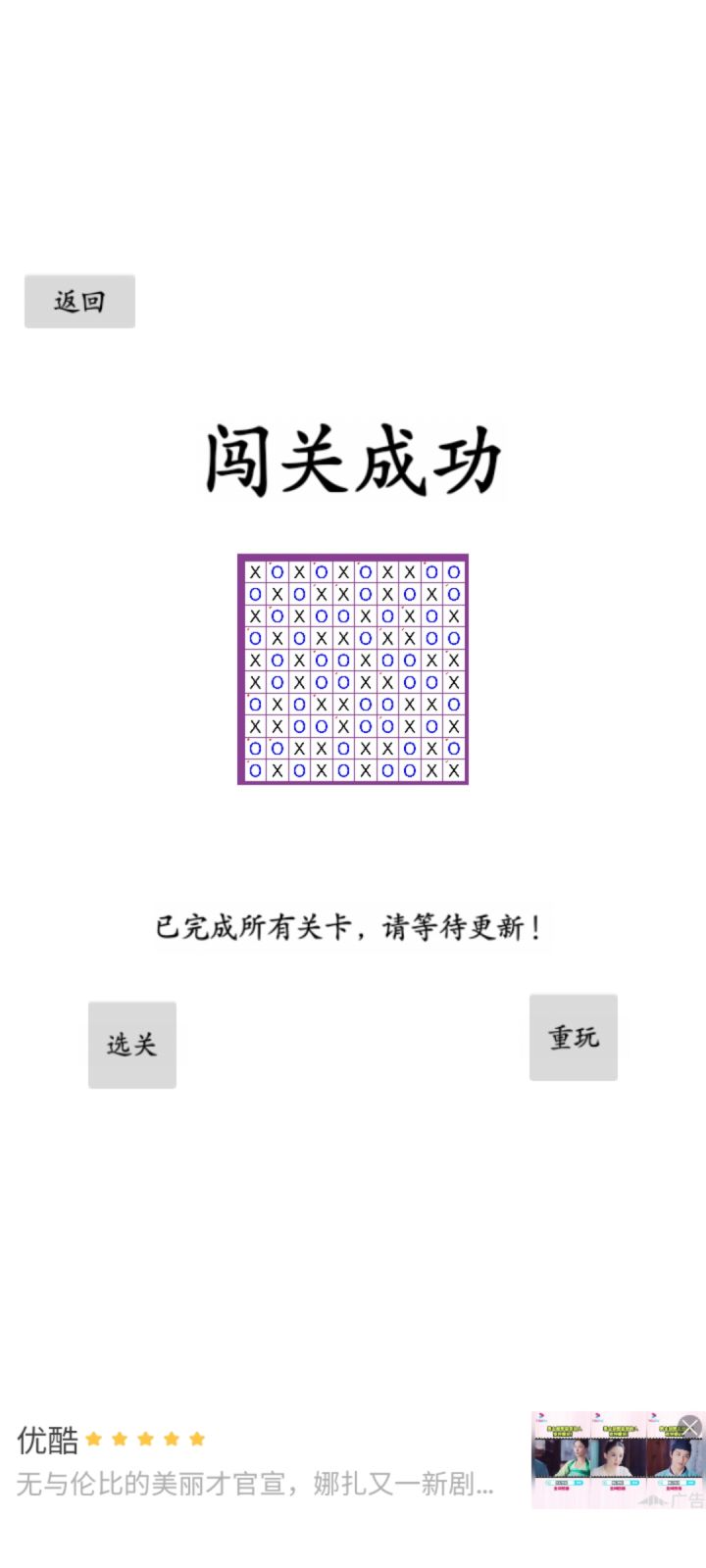706x1568 pixels.
Task: Click the X in the grid's bottom-right corner
Action: 451,771
